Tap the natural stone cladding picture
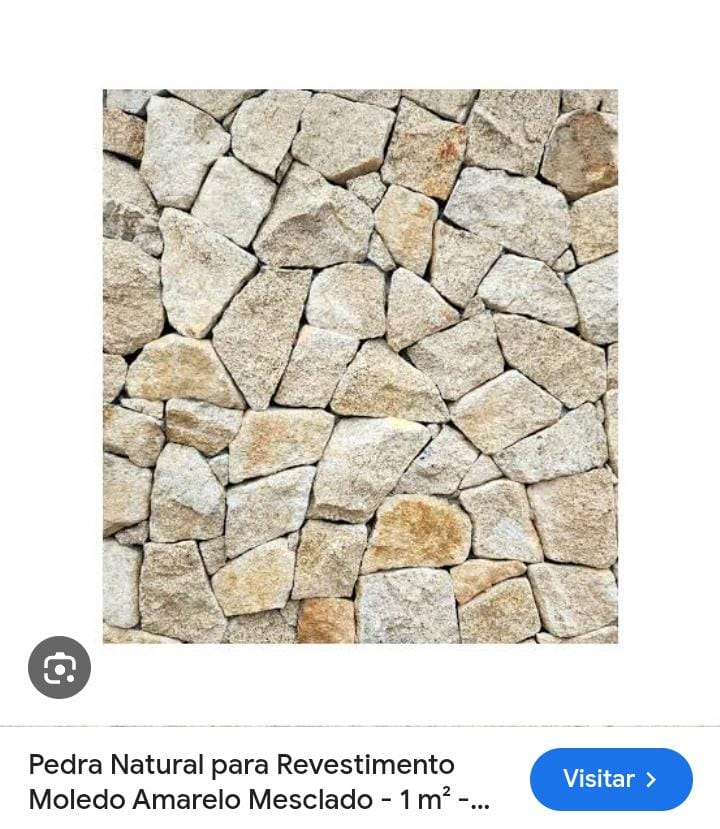This screenshot has height=829, width=720. tap(360, 365)
